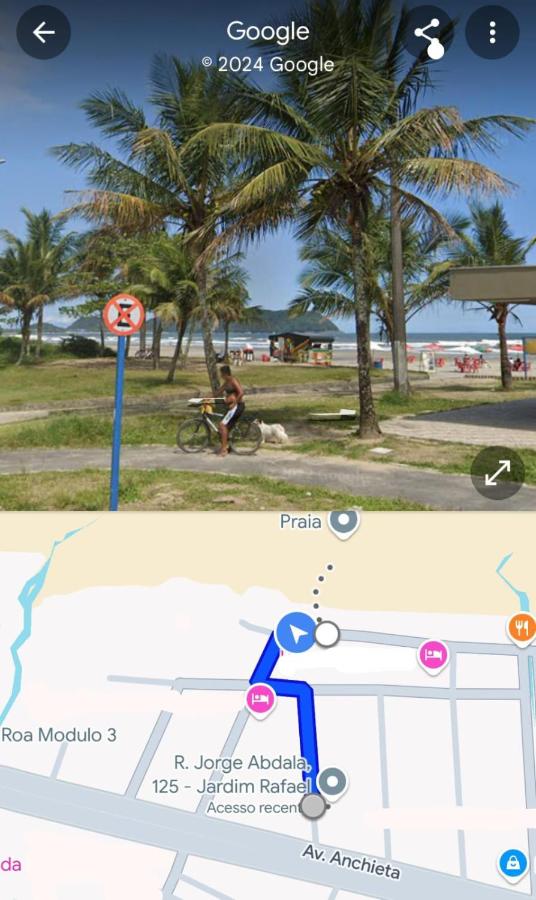Expand Street View to full screen

click(x=497, y=473)
